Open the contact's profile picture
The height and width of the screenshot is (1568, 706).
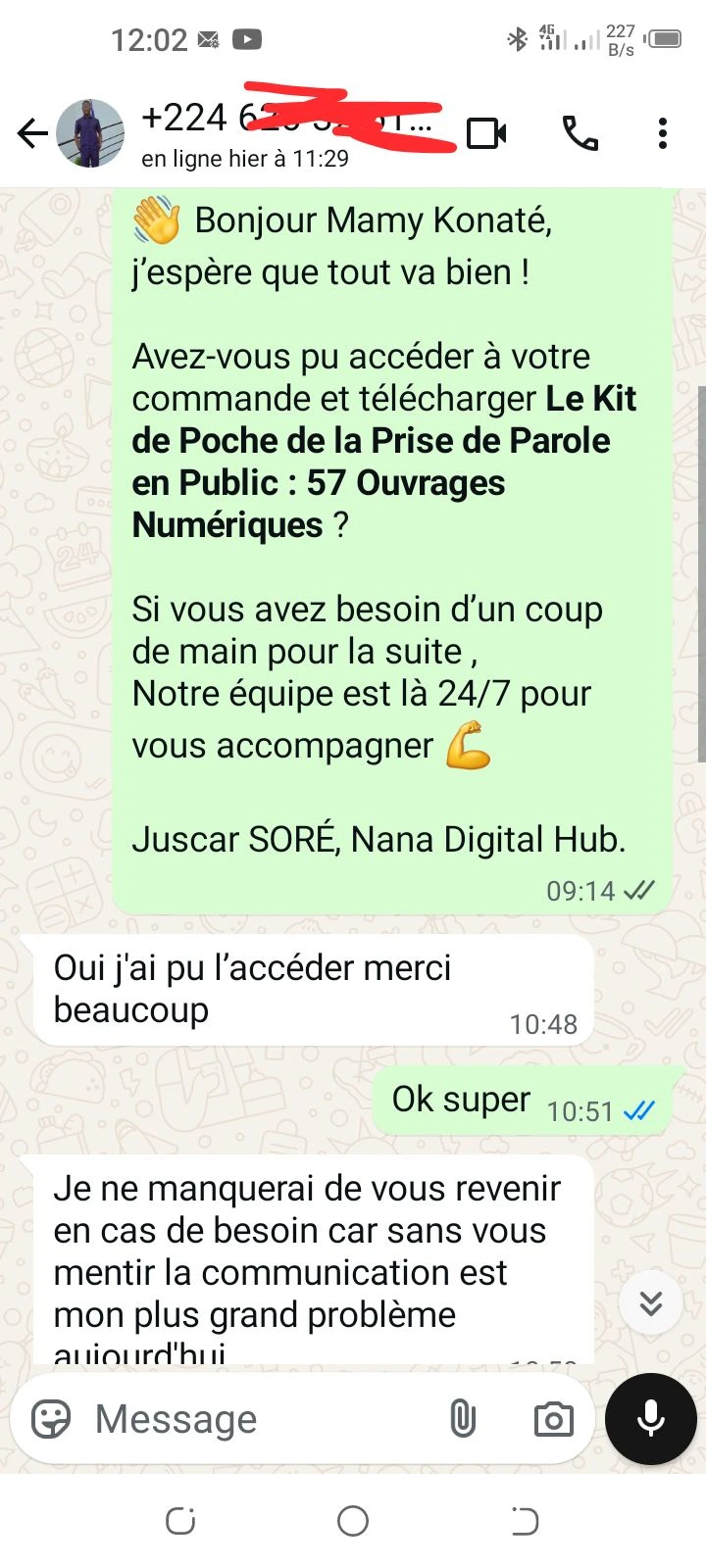tap(90, 133)
